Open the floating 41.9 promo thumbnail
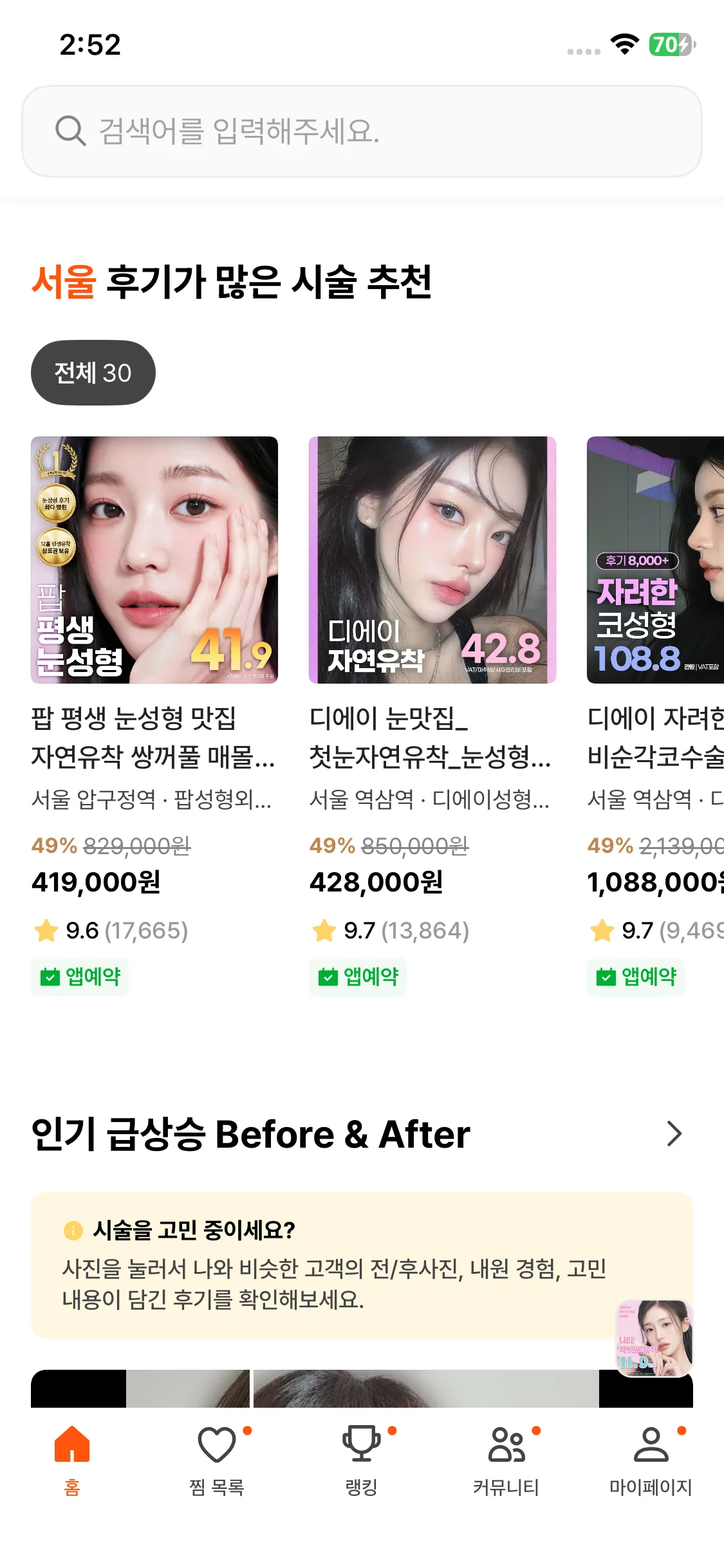Viewport: 724px width, 1568px height. point(654,1338)
